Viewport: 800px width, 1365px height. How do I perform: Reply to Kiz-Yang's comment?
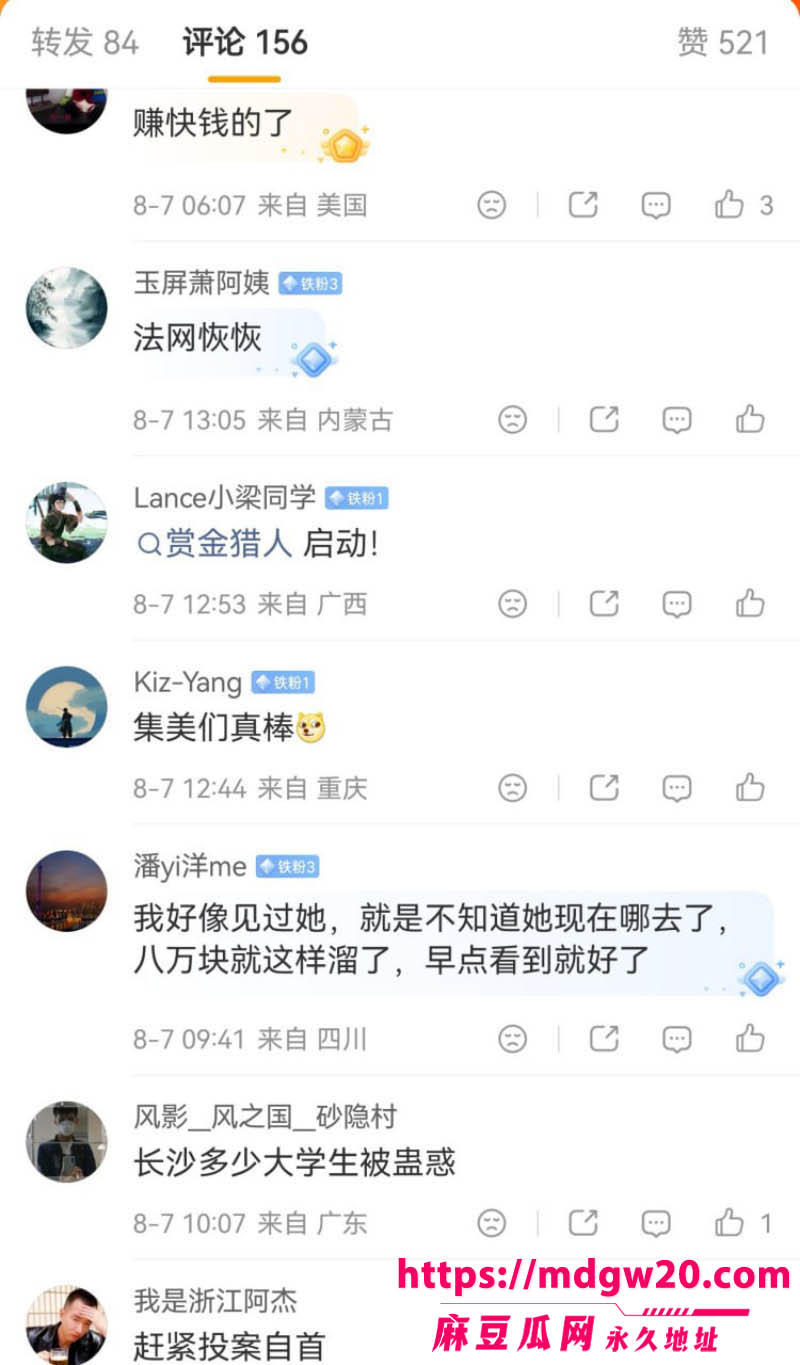pos(677,788)
